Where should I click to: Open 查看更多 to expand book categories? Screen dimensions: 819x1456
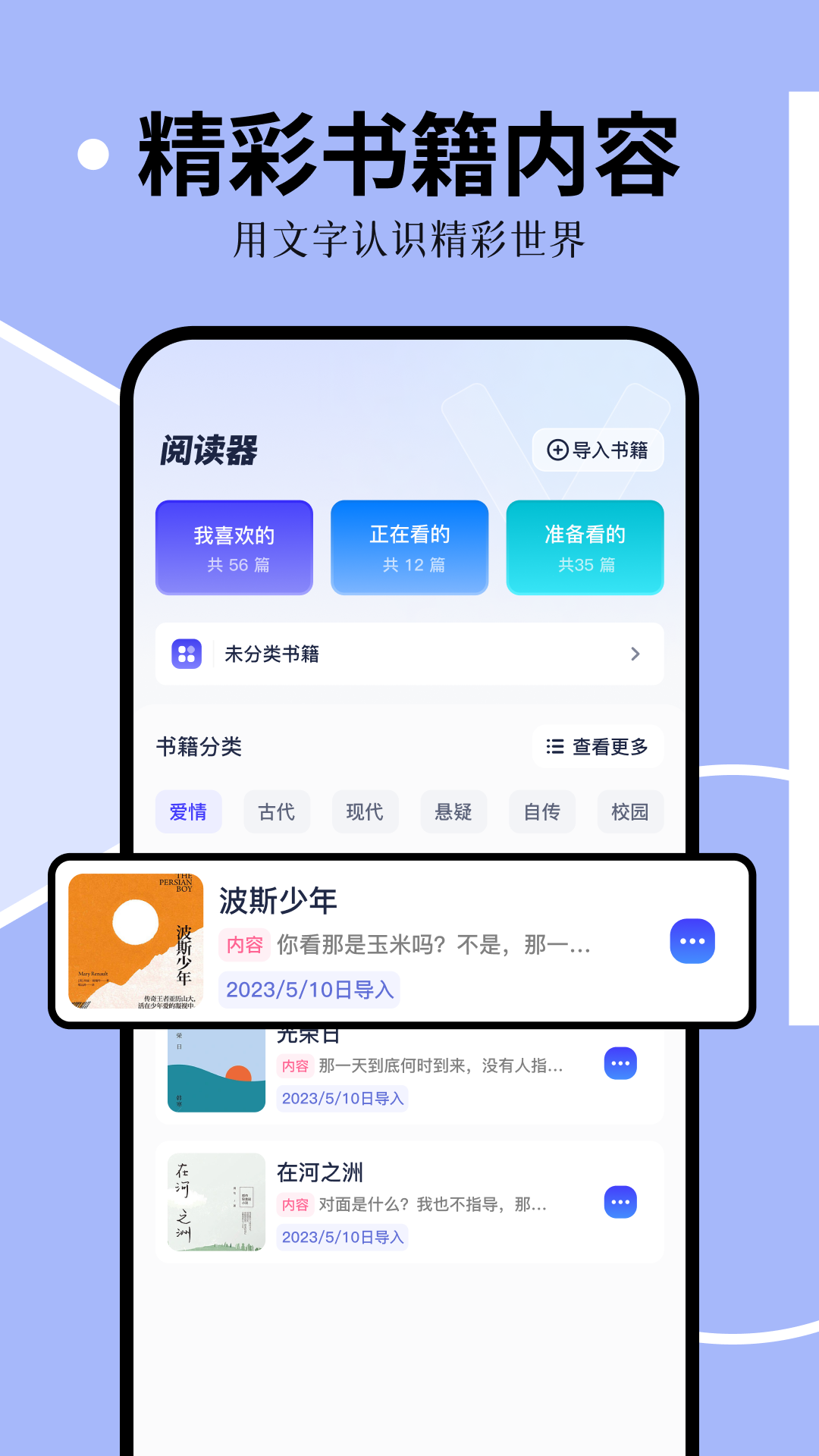[x=598, y=746]
